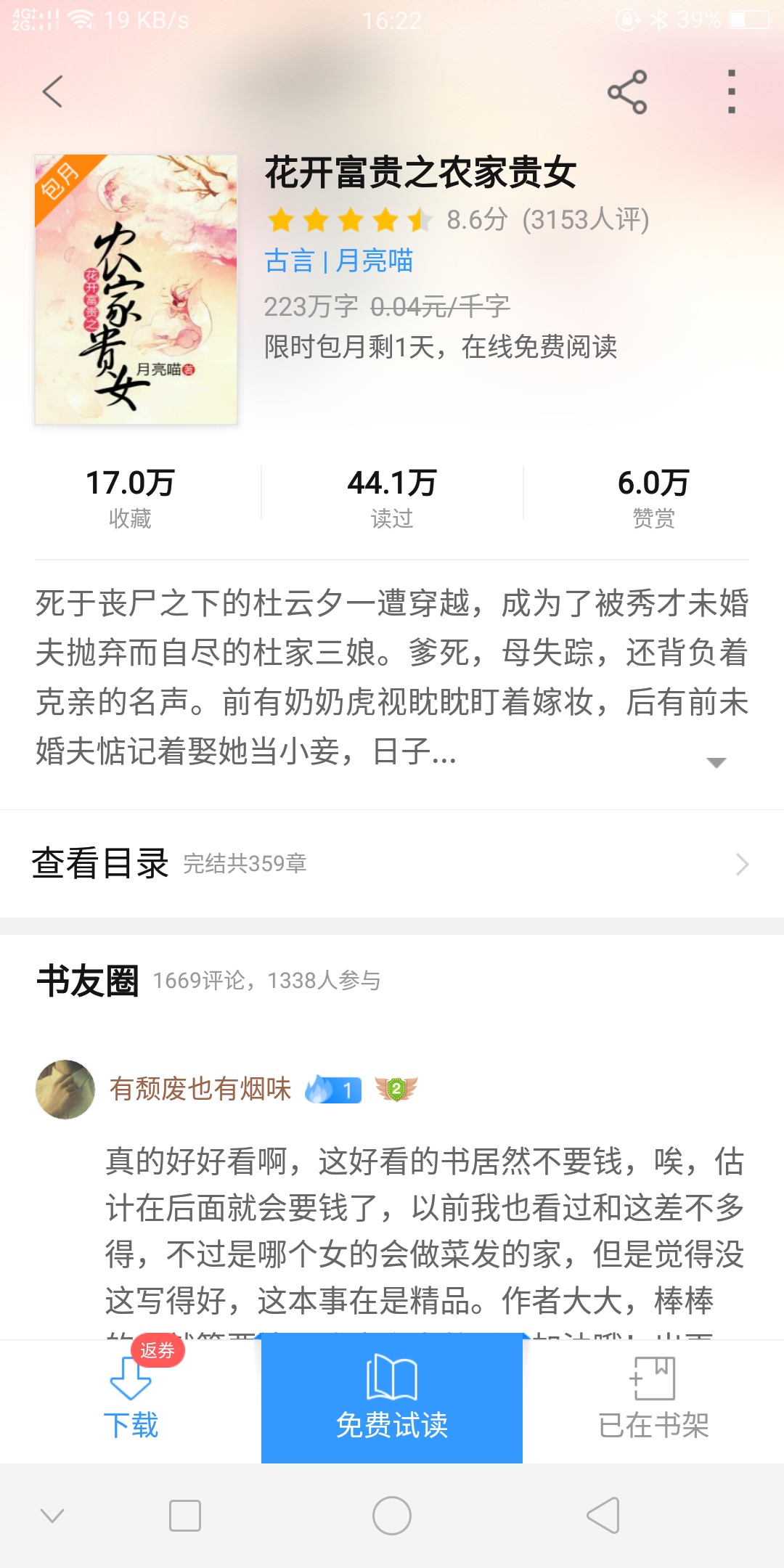Open recent apps from navigation bar
Viewport: 784px width, 1568px height.
coord(185,1516)
